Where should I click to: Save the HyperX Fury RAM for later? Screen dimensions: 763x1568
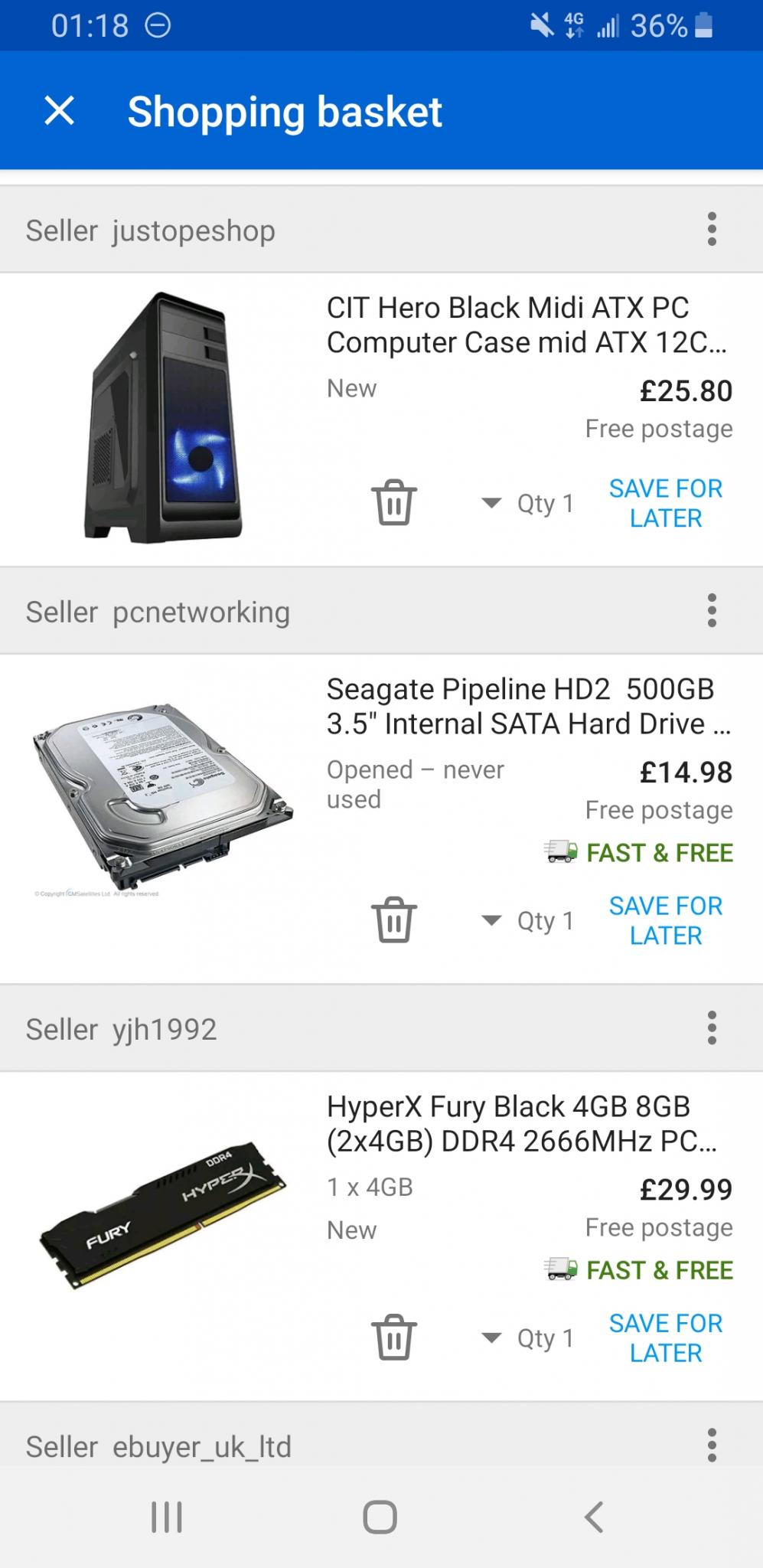click(666, 1338)
